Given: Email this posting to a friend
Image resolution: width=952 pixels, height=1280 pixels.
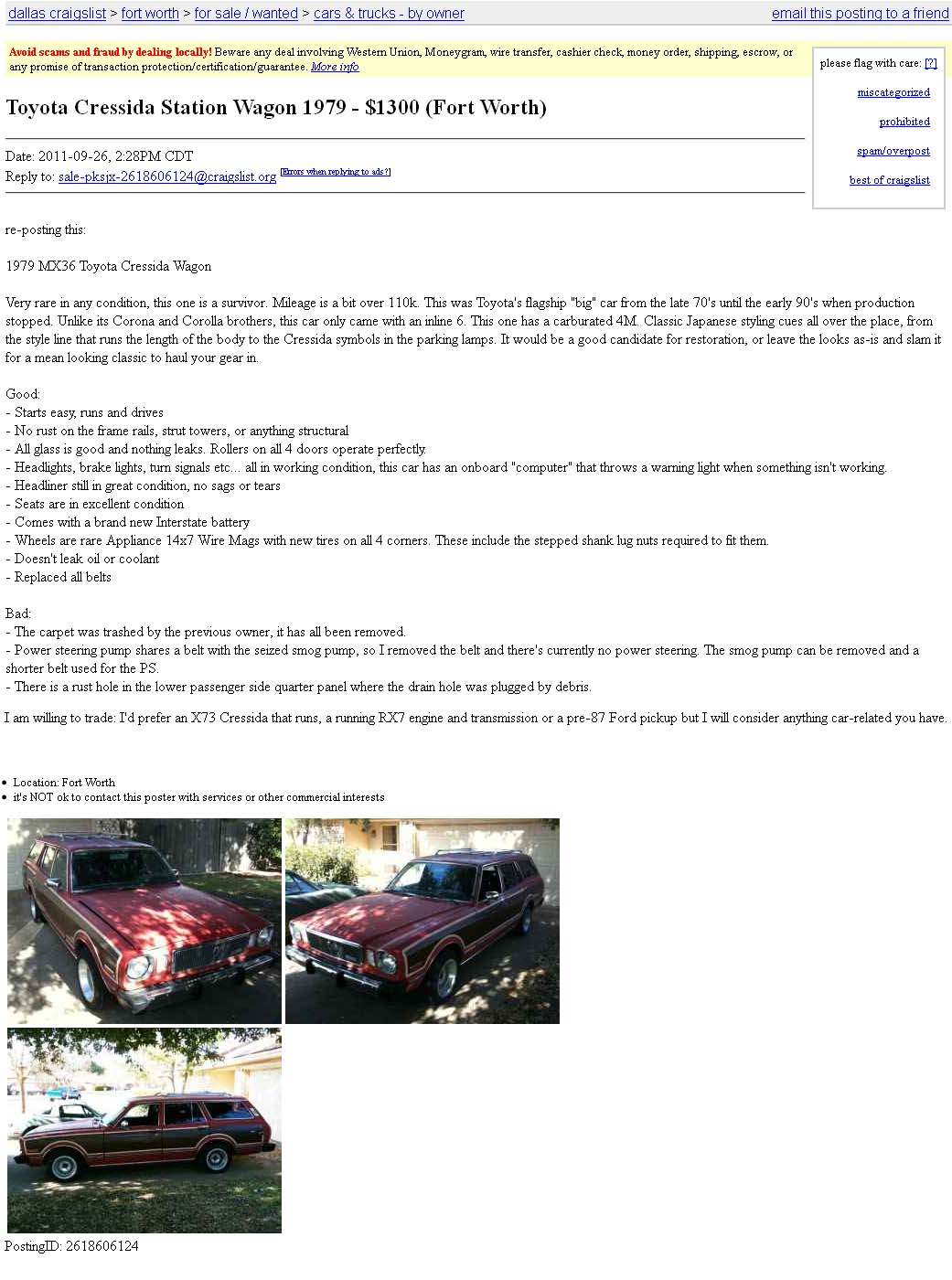Looking at the screenshot, I should click(x=860, y=14).
